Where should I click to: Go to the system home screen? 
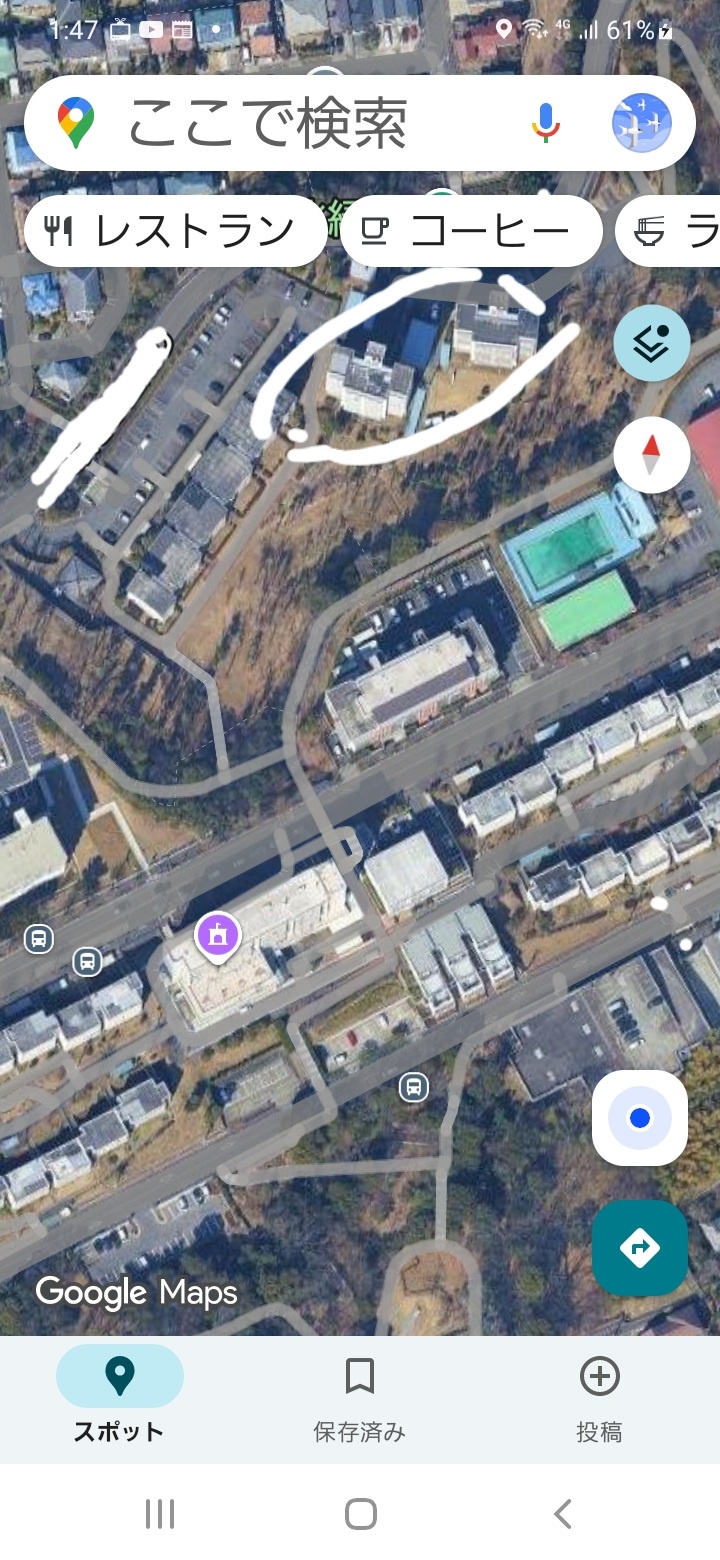(360, 1514)
